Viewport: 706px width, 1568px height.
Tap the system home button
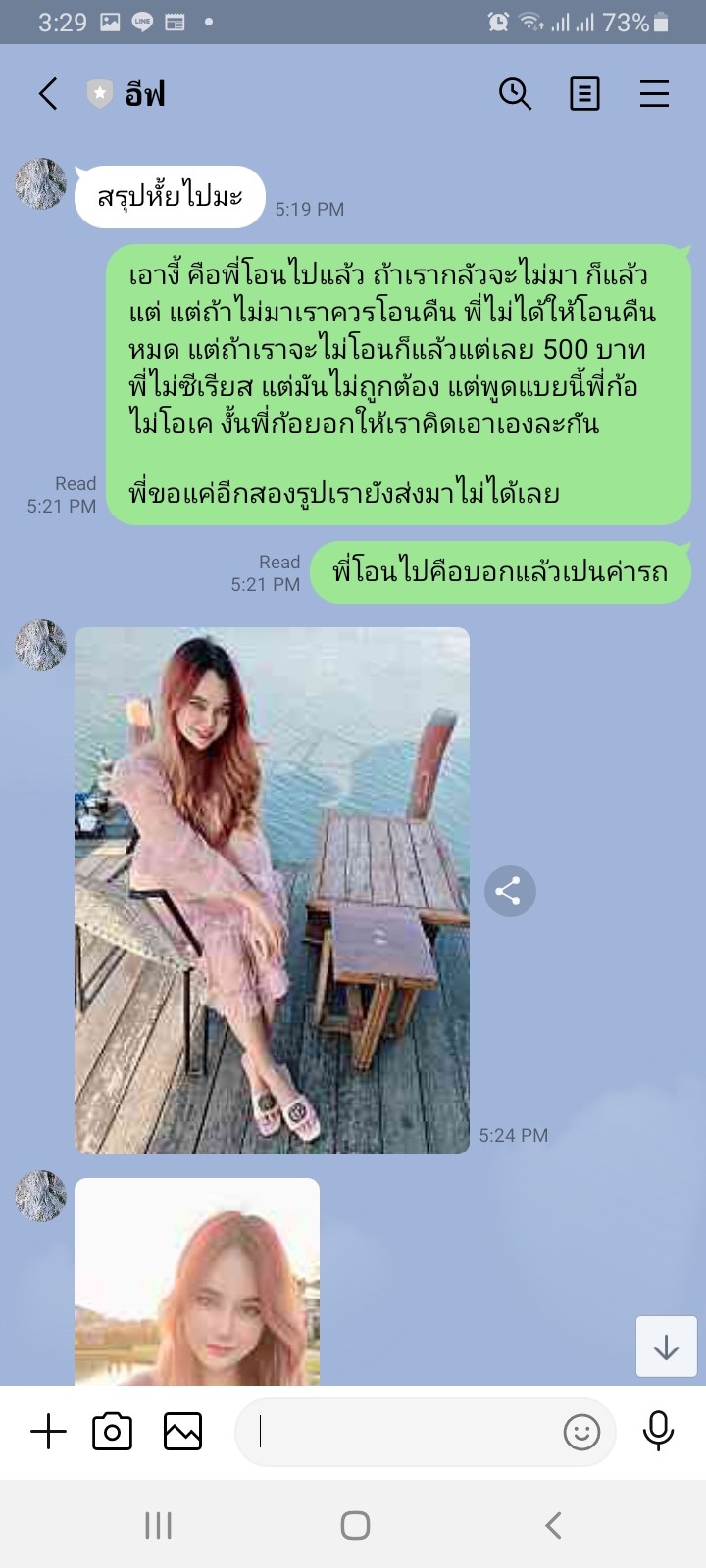click(x=355, y=1525)
